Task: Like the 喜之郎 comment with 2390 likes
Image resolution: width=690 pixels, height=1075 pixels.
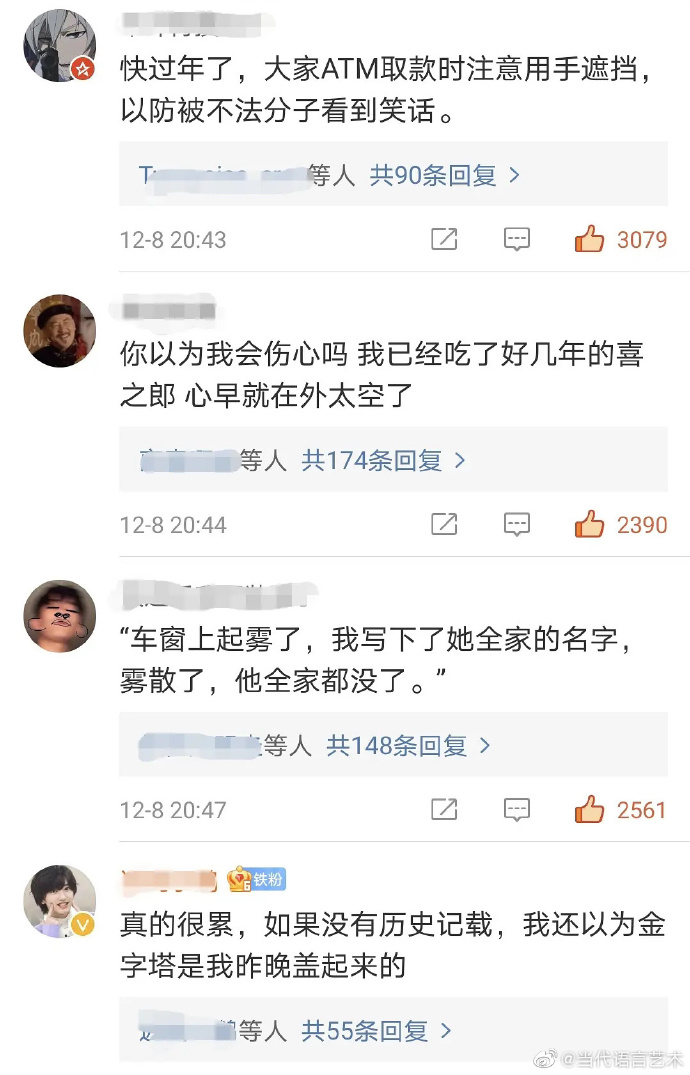Action: pyautogui.click(x=590, y=524)
